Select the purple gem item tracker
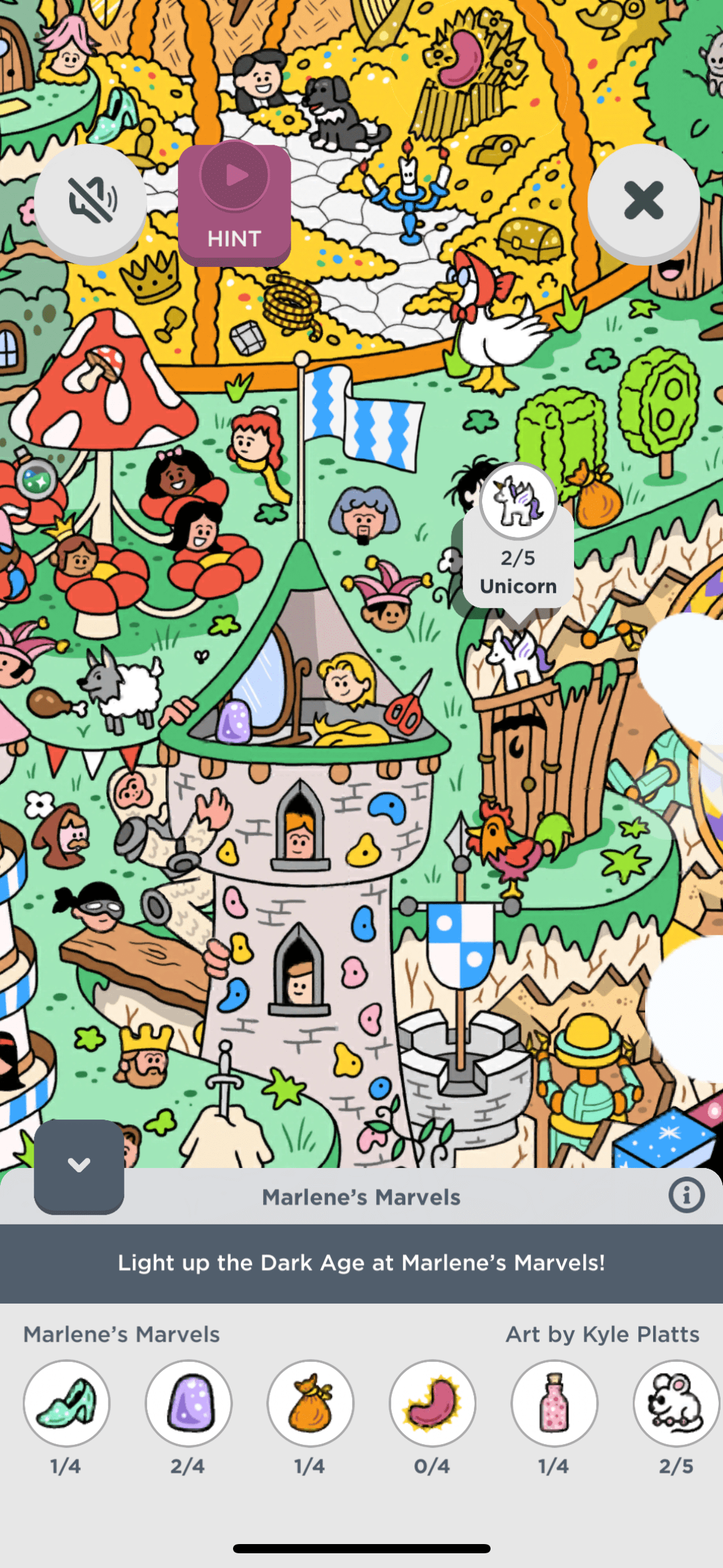The image size is (723, 1568). coord(188,1403)
